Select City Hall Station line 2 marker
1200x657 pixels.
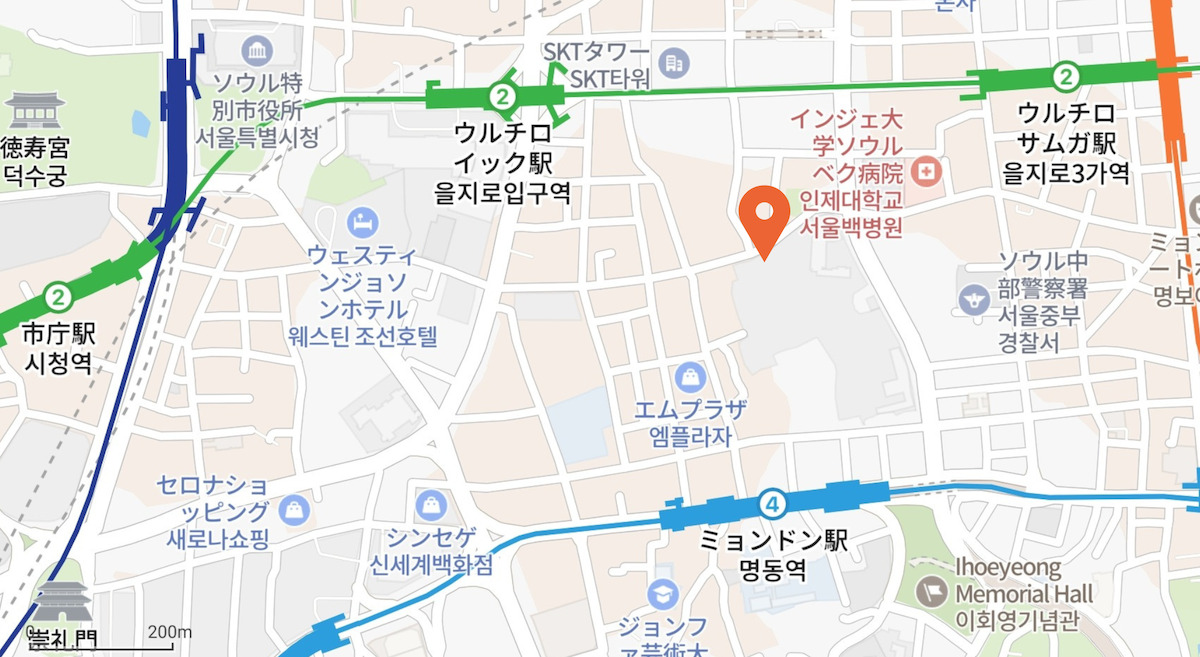[58, 297]
